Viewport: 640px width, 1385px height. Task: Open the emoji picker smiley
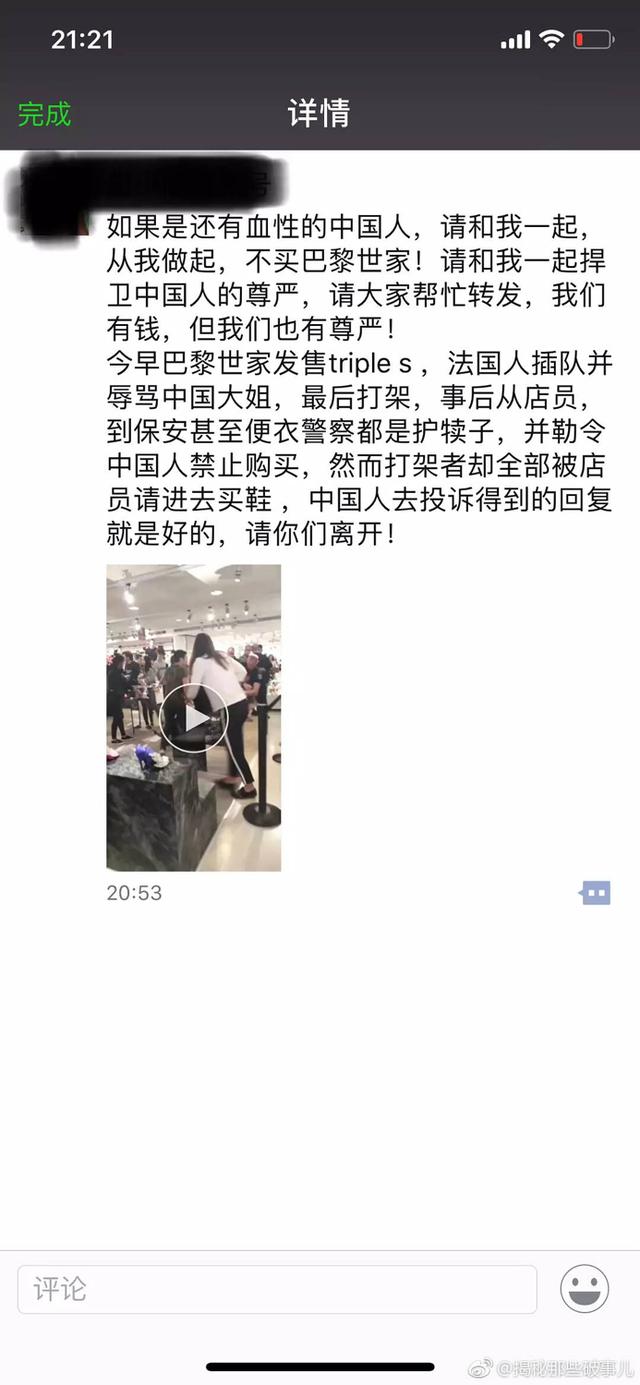tap(584, 1289)
